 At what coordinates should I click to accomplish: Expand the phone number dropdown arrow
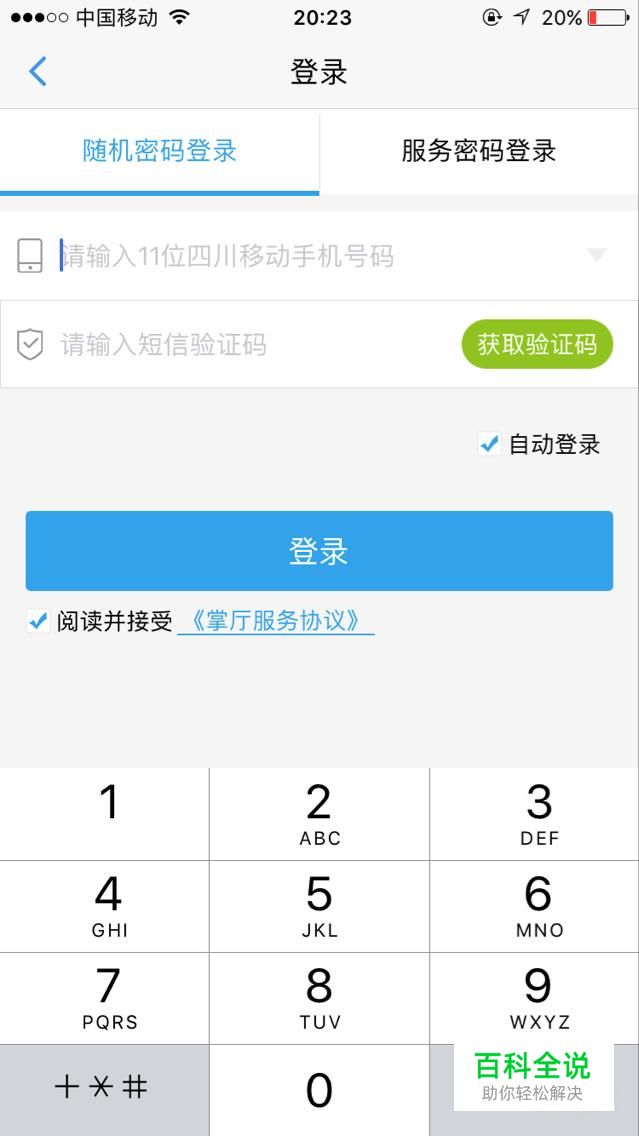tap(596, 255)
